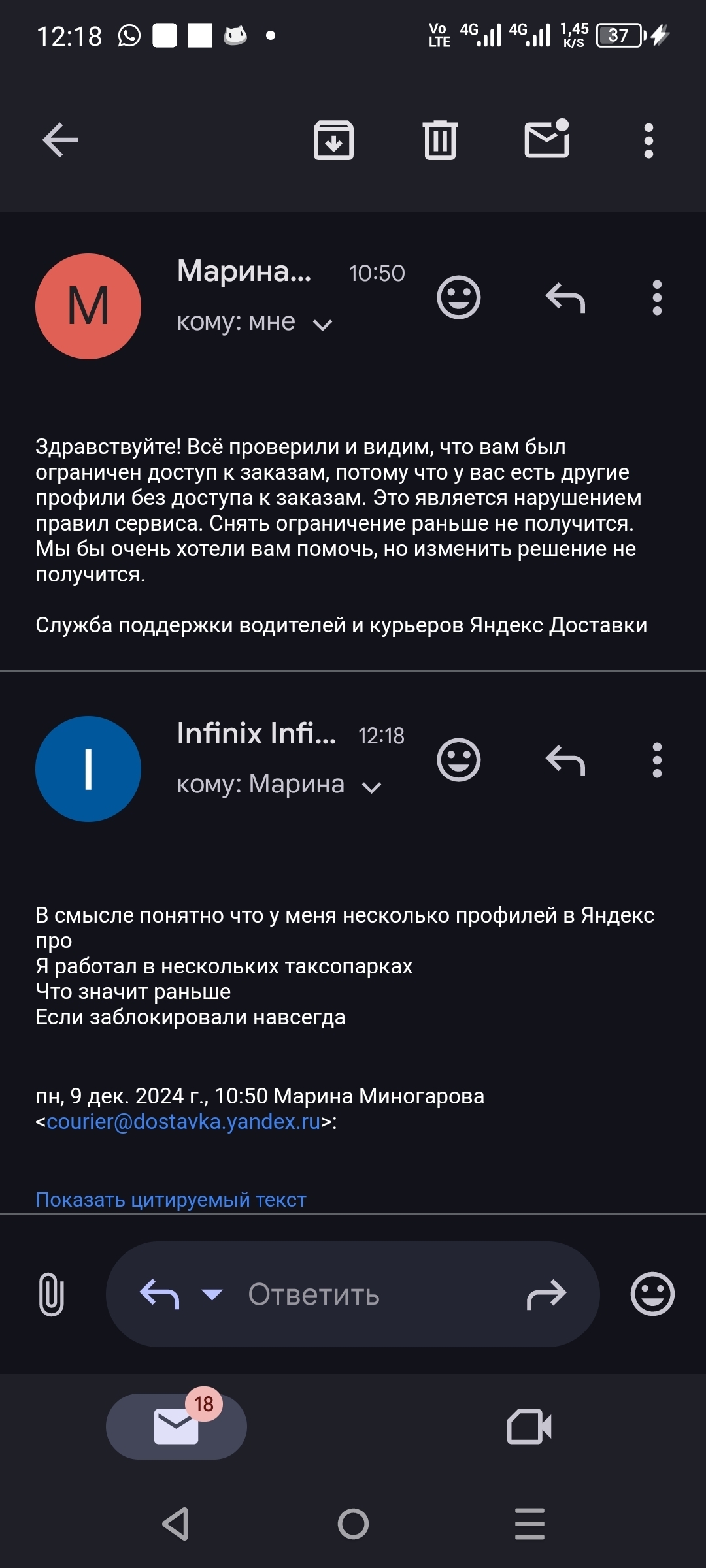This screenshot has width=706, height=1568.
Task: Add emoji reaction to Марина's message
Action: point(458,298)
